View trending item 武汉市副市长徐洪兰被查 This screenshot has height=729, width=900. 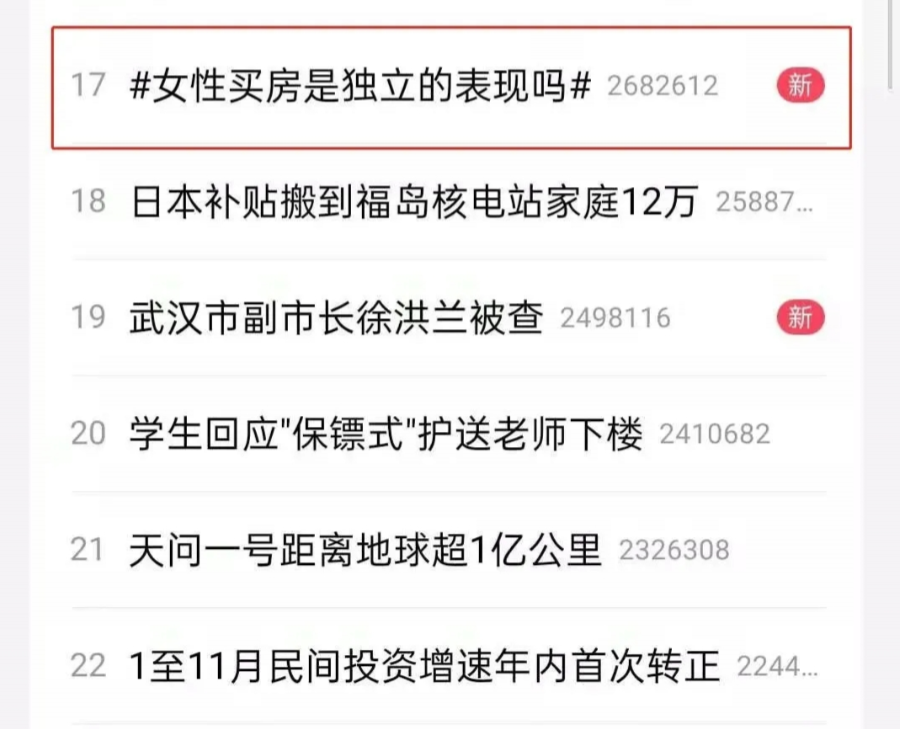tap(336, 318)
